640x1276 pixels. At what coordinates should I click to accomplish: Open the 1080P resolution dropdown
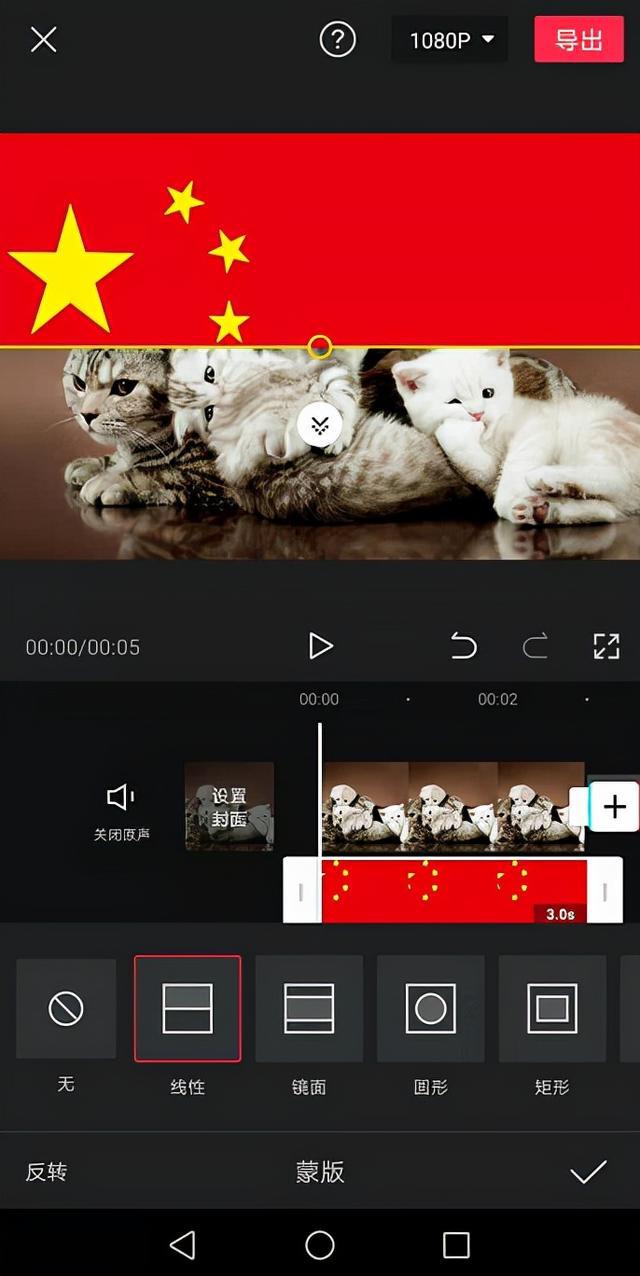point(451,40)
